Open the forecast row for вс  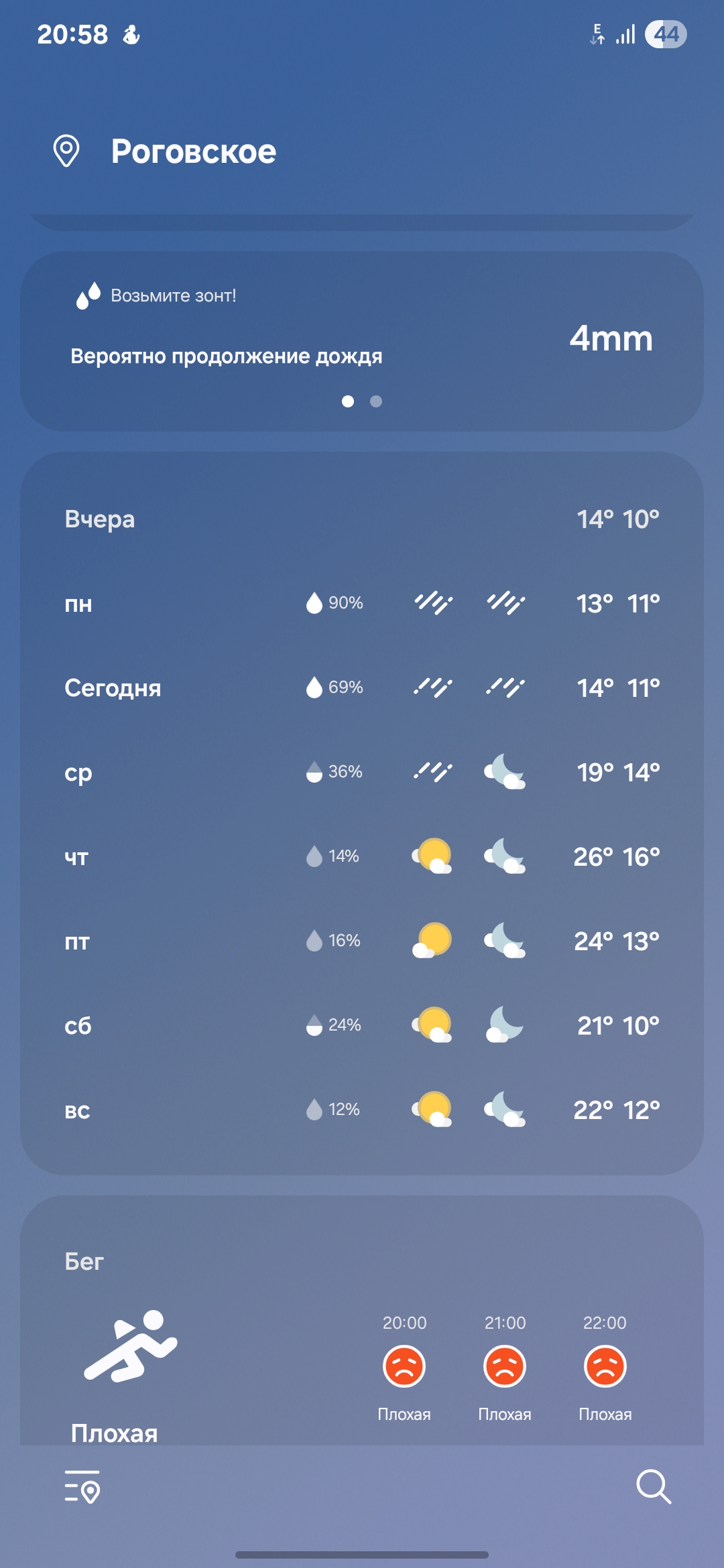pyautogui.click(x=362, y=1110)
